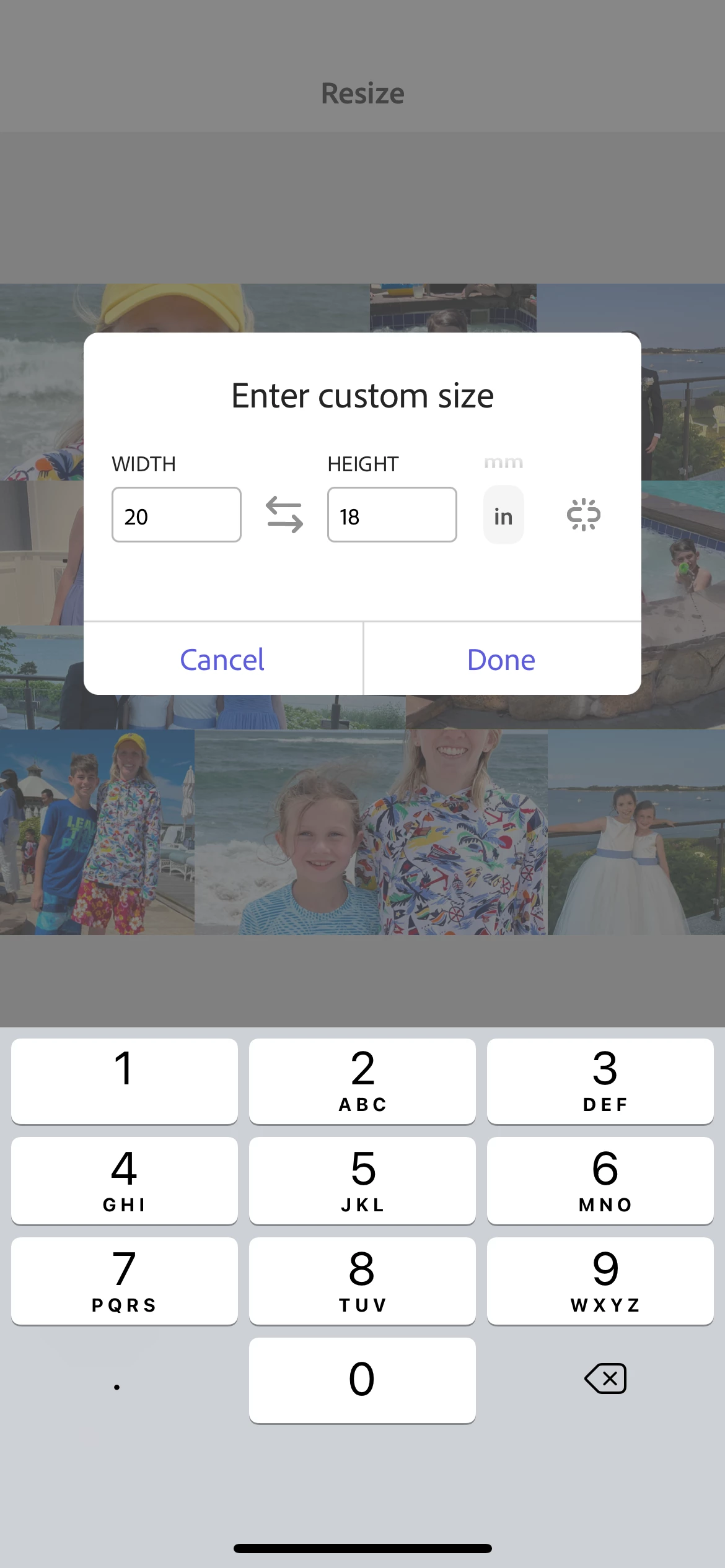This screenshot has height=1568, width=725.
Task: Select the inches unit option
Action: click(503, 516)
